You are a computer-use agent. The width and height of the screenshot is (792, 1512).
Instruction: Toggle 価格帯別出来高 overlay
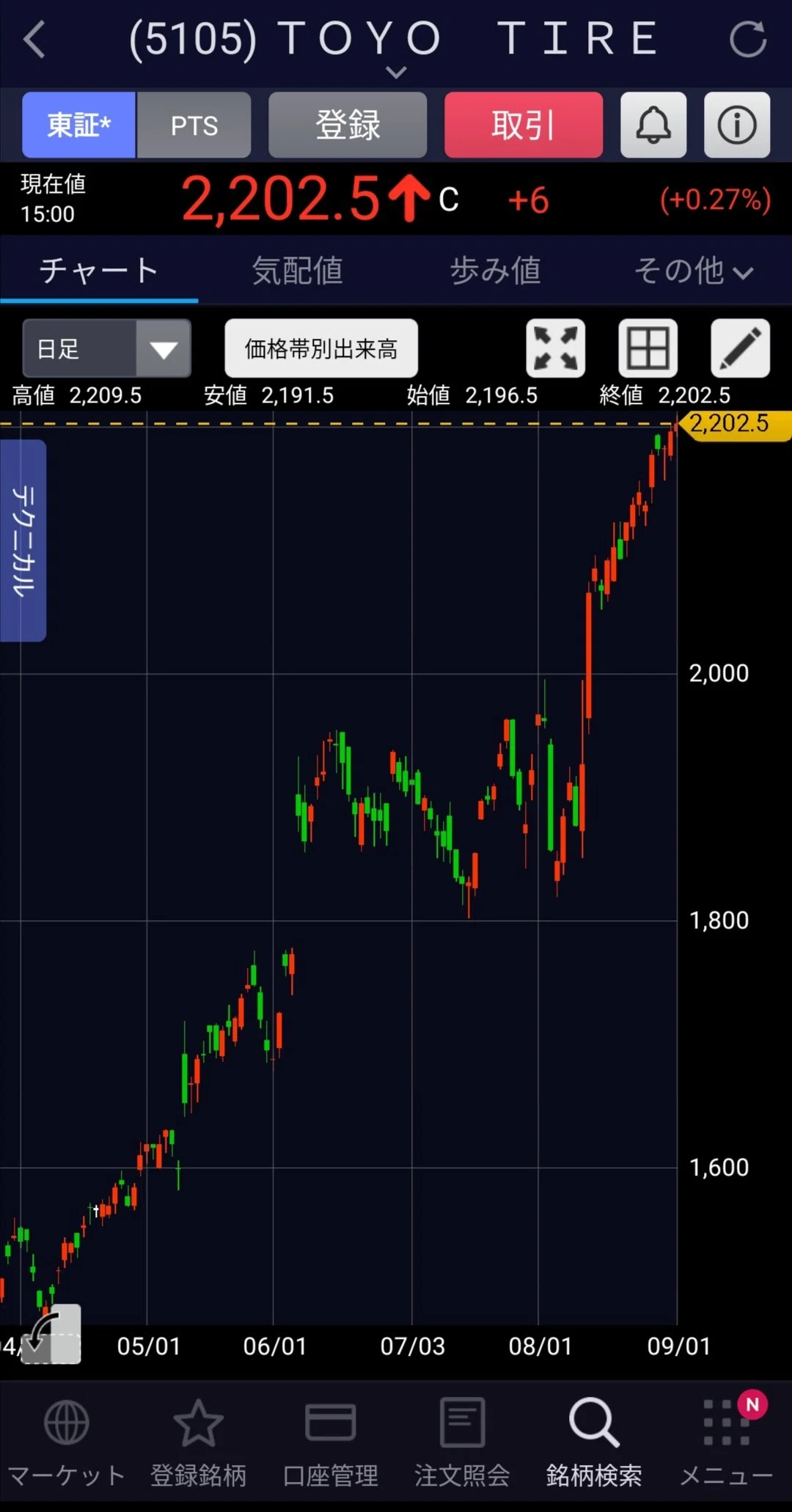[321, 348]
